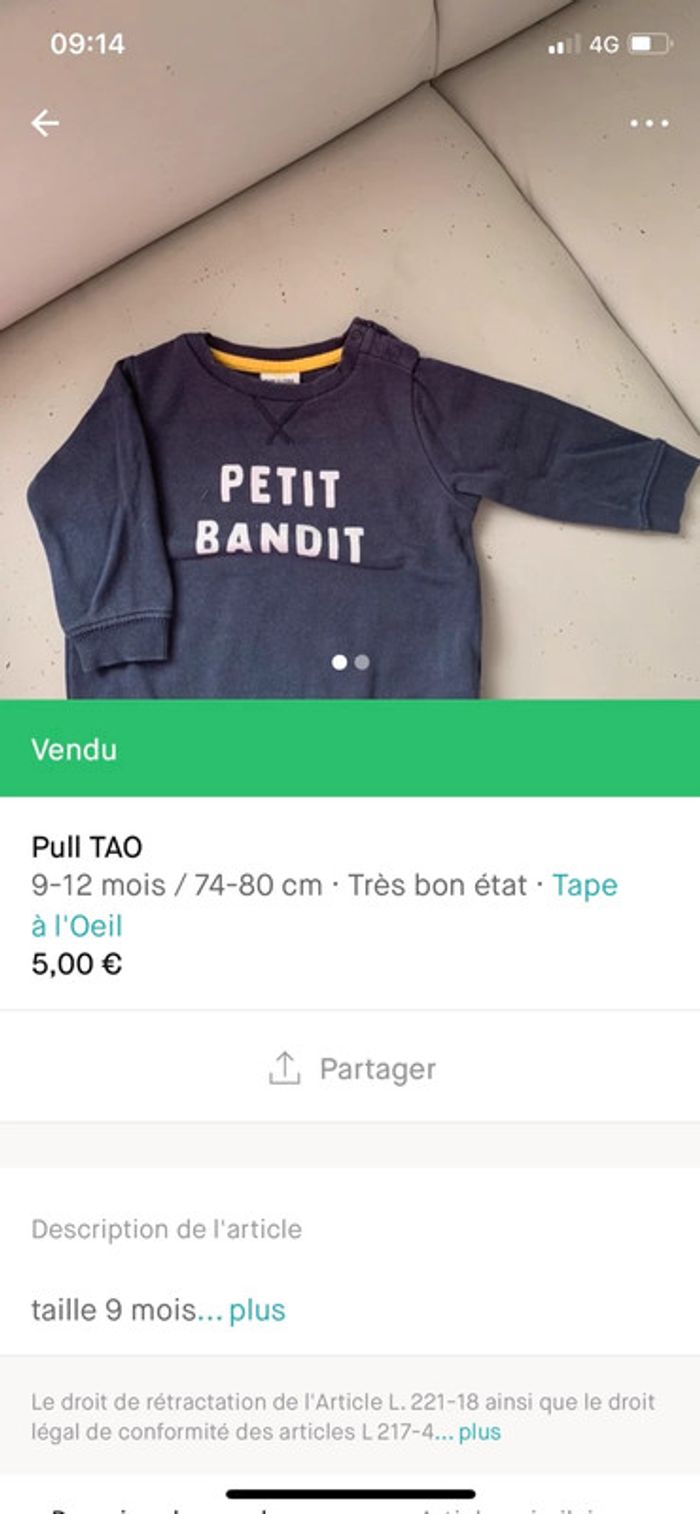Share this item with Partager
Viewport: 700px width, 1514px height.
coord(352,1068)
